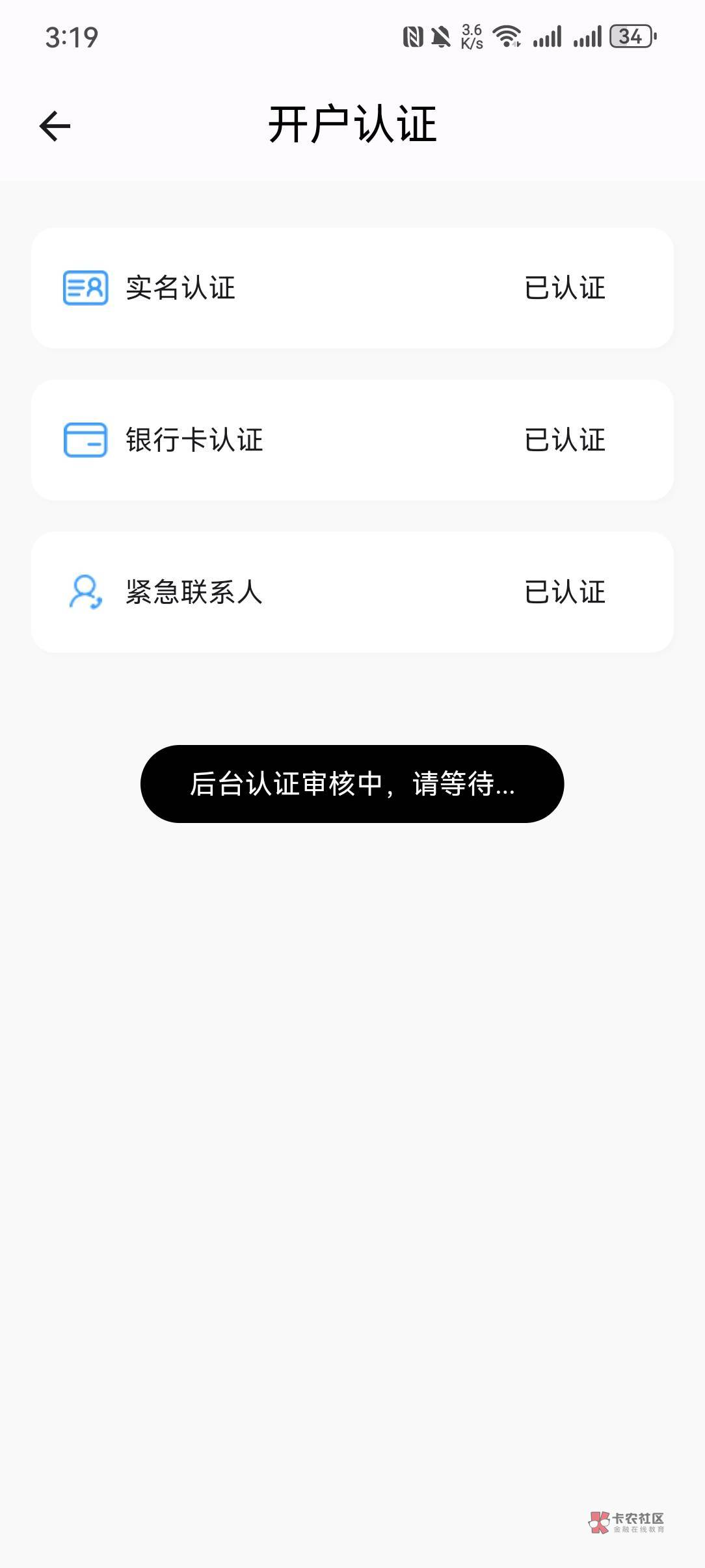Image resolution: width=705 pixels, height=1568 pixels.
Task: Open the 银行卡认证 row
Action: pyautogui.click(x=352, y=440)
